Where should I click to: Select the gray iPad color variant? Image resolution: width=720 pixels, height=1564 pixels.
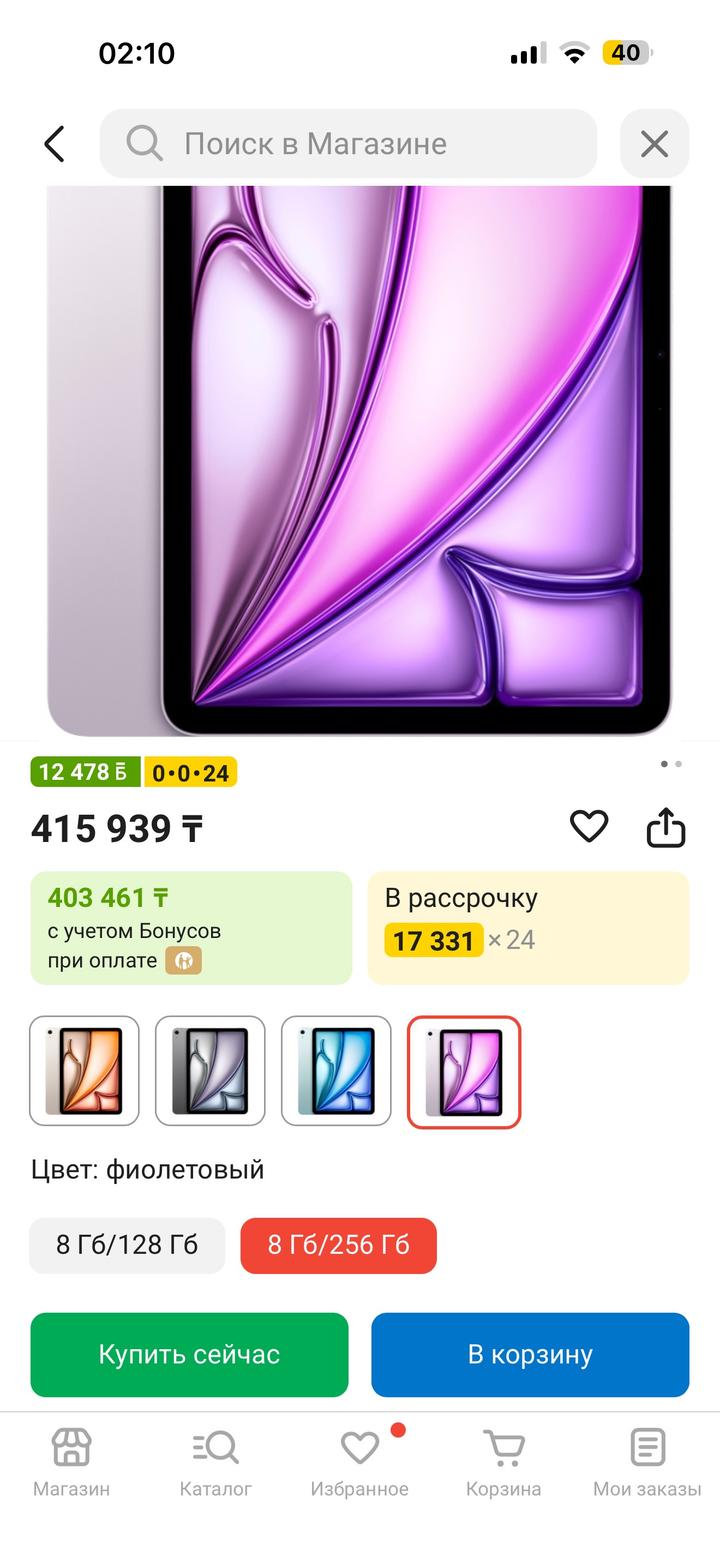(x=210, y=1071)
